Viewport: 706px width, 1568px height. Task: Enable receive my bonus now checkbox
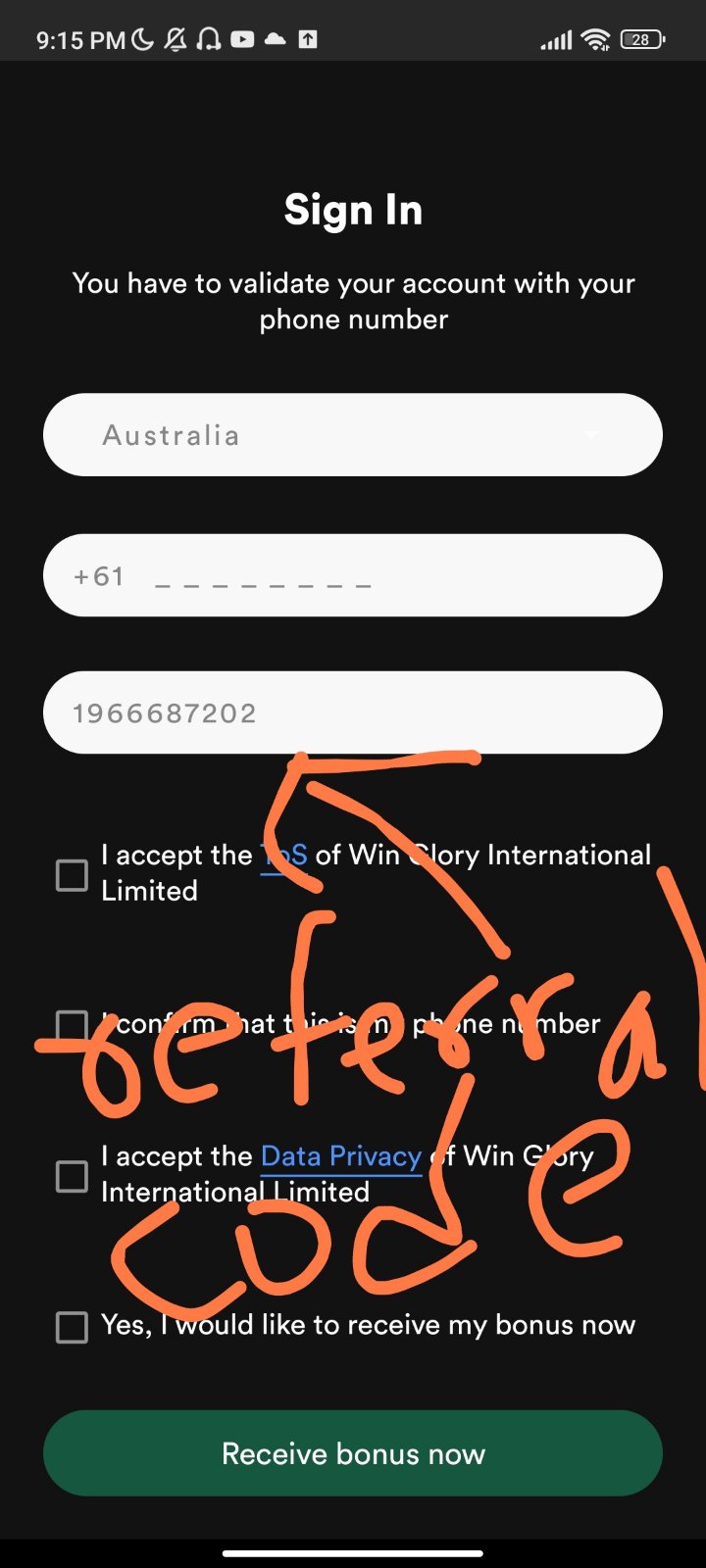pyautogui.click(x=72, y=1327)
